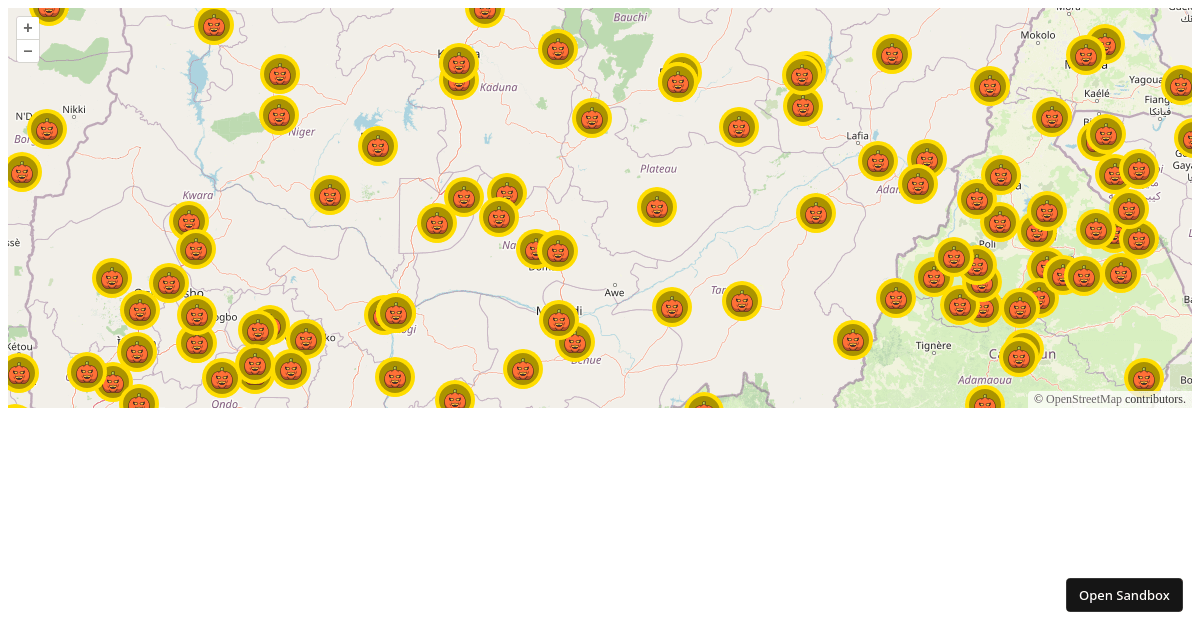Tap the pumpkin marker near Nikki

[x=47, y=129]
